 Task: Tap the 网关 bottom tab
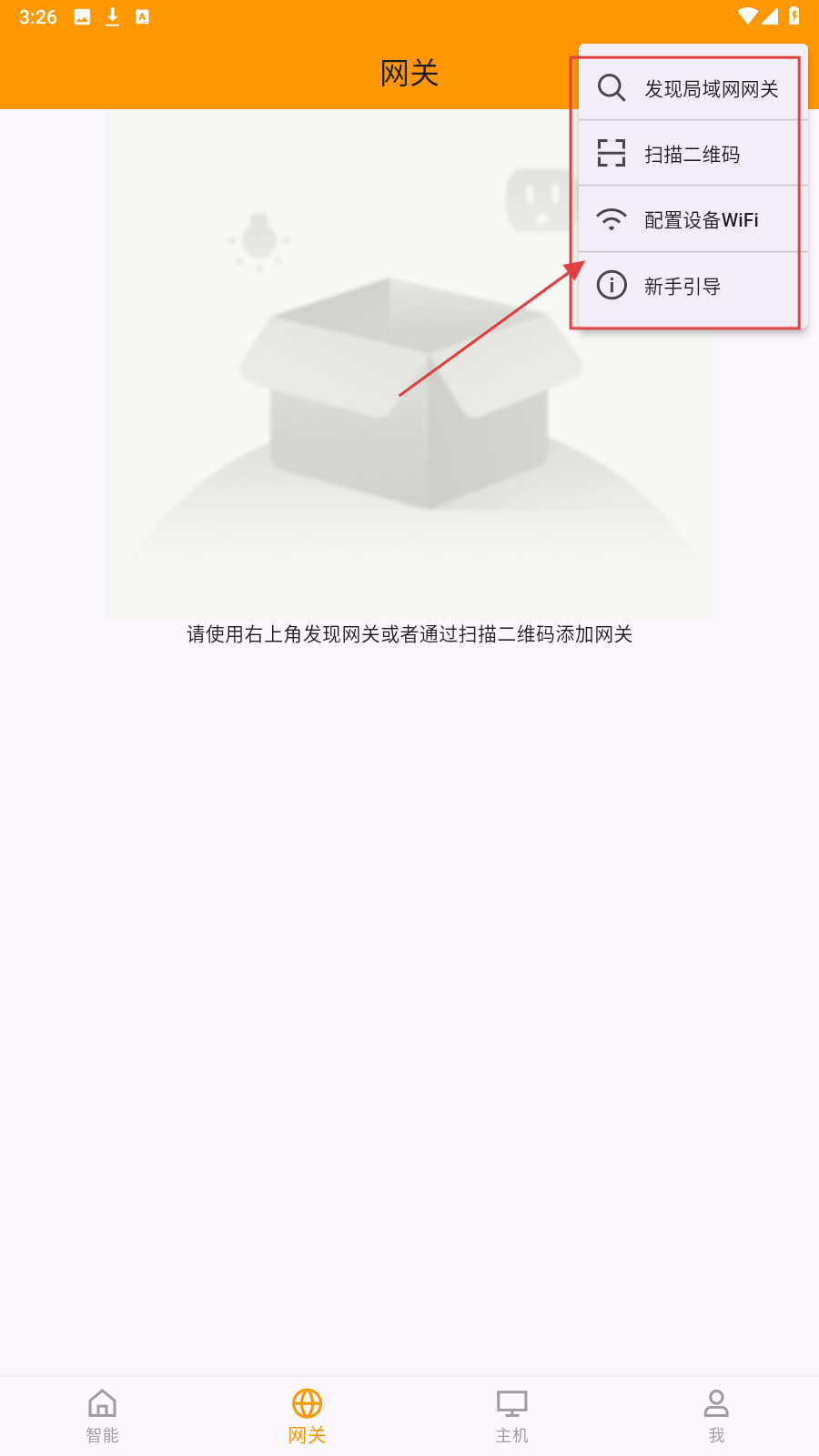[x=307, y=1416]
